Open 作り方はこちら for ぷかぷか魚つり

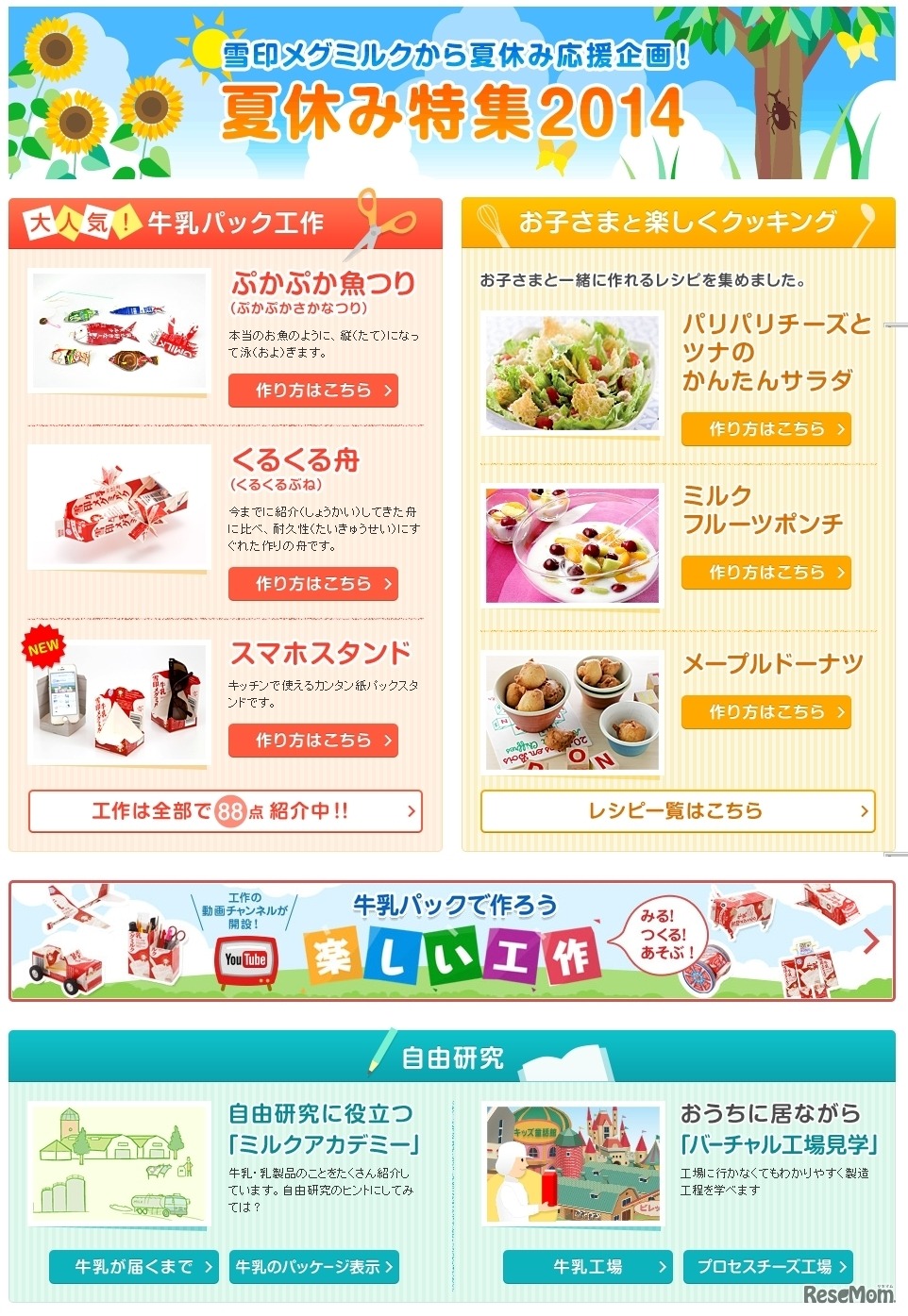(x=312, y=391)
